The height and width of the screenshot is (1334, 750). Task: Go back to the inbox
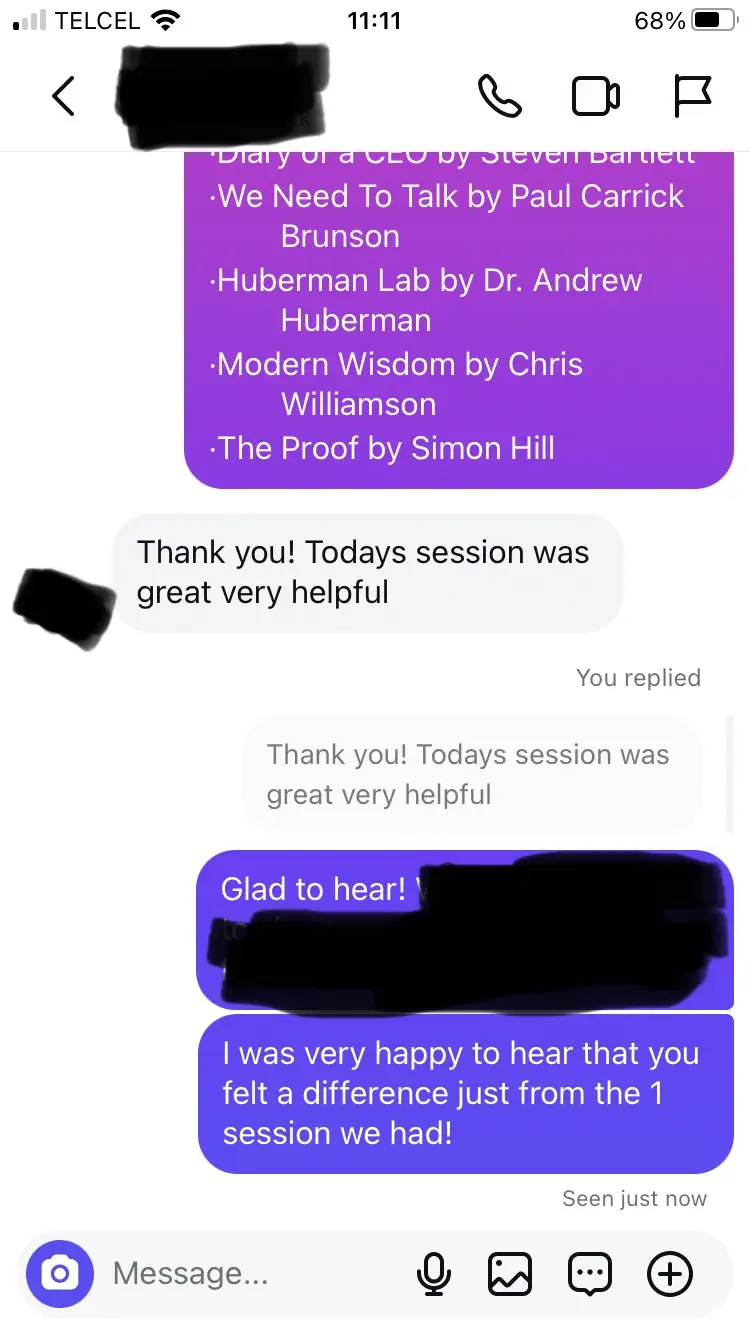(x=63, y=96)
